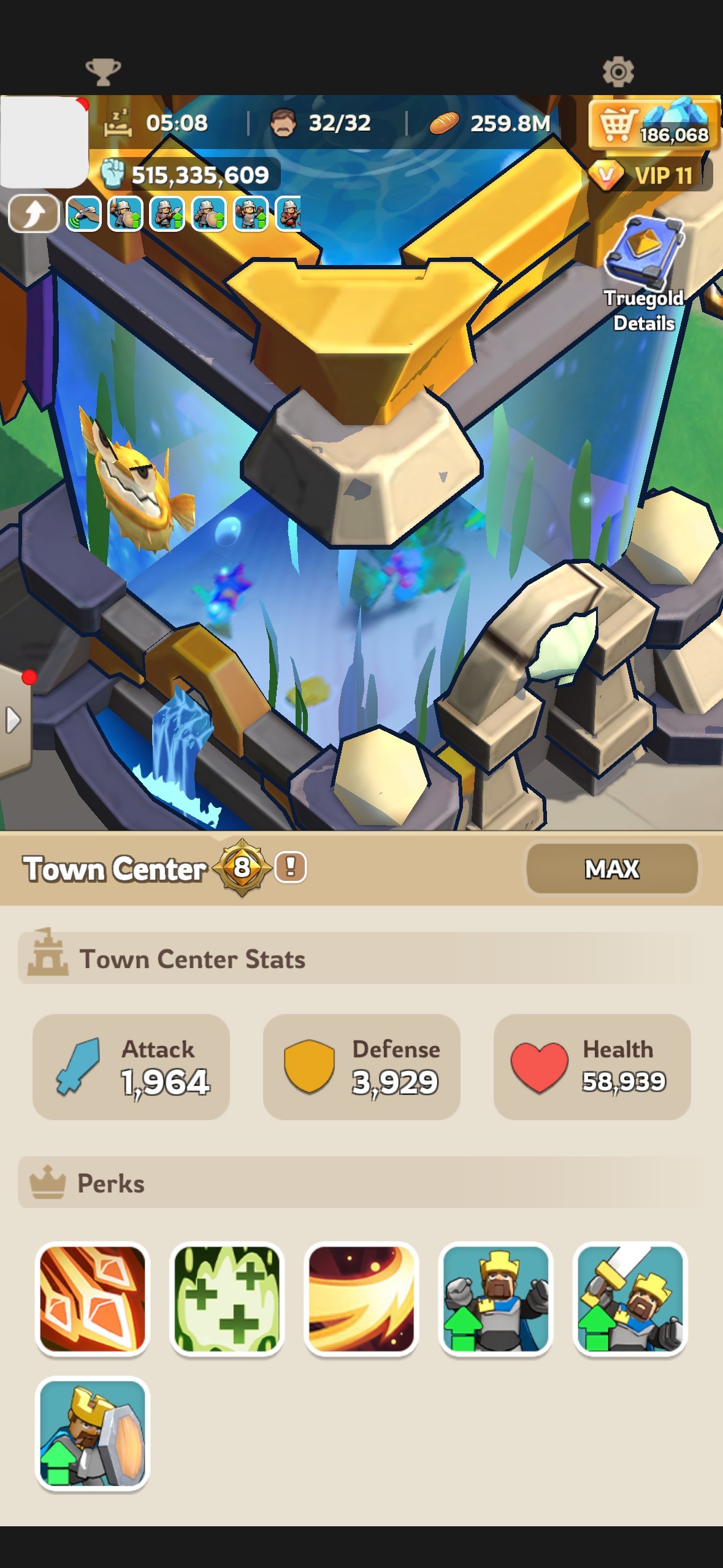View the green healing crosses perk
723x1568 pixels.
pyautogui.click(x=227, y=1299)
